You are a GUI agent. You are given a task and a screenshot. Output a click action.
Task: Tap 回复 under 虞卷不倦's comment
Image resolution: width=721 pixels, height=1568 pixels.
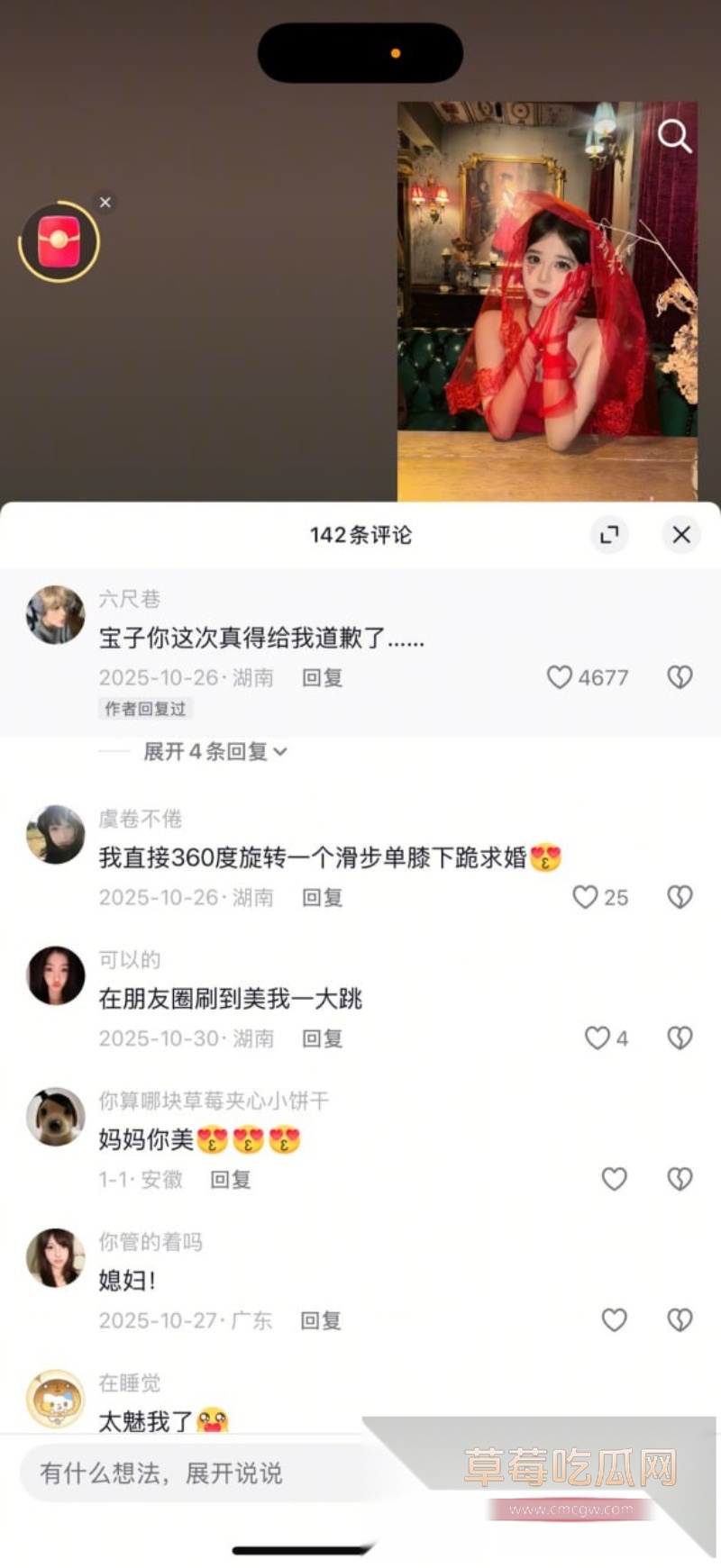pyautogui.click(x=323, y=898)
